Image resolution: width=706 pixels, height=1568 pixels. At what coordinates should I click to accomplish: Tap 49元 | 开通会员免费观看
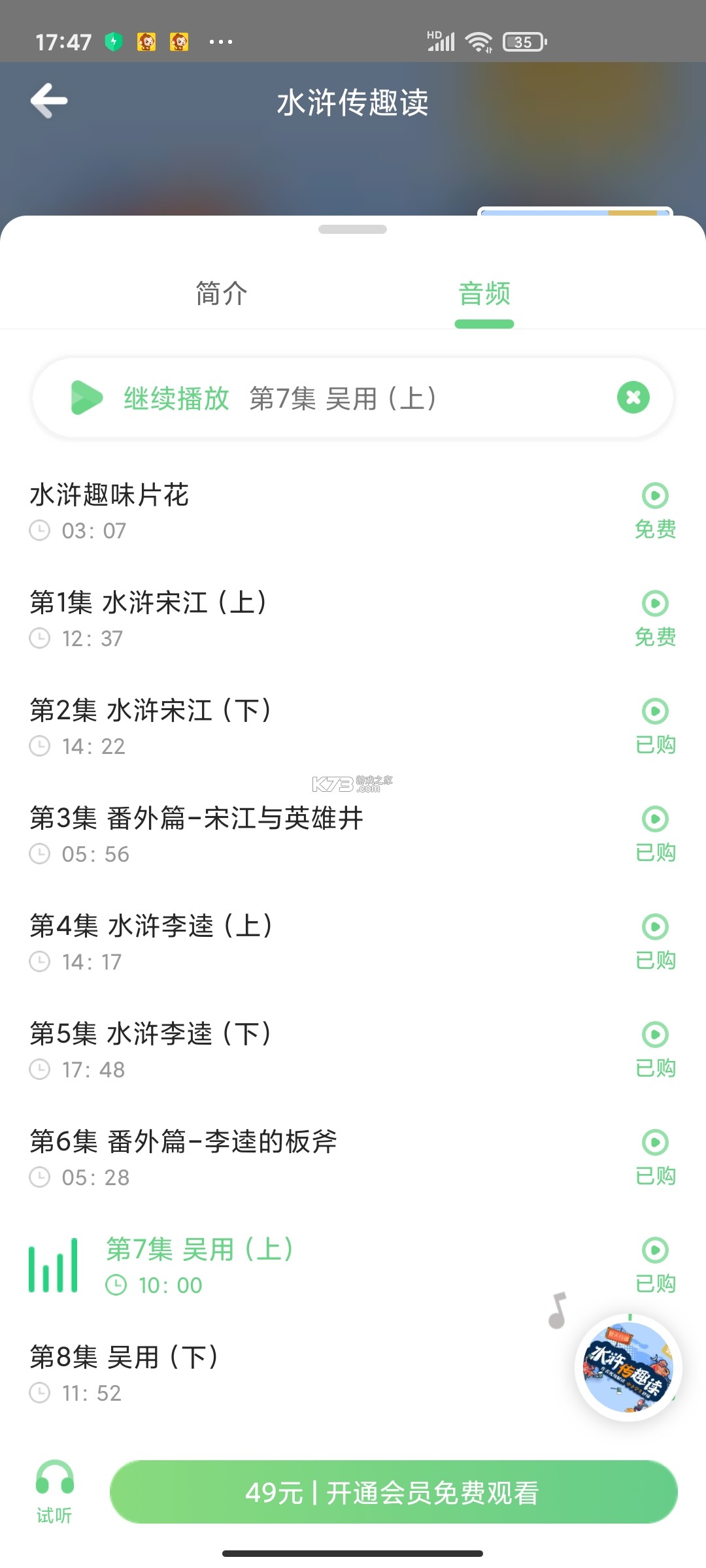click(393, 1492)
